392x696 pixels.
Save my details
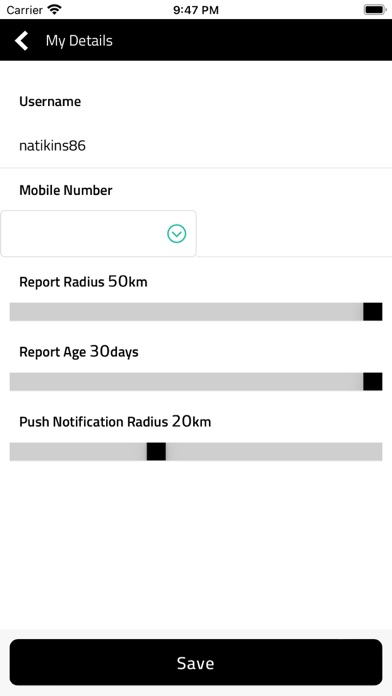[x=196, y=662]
